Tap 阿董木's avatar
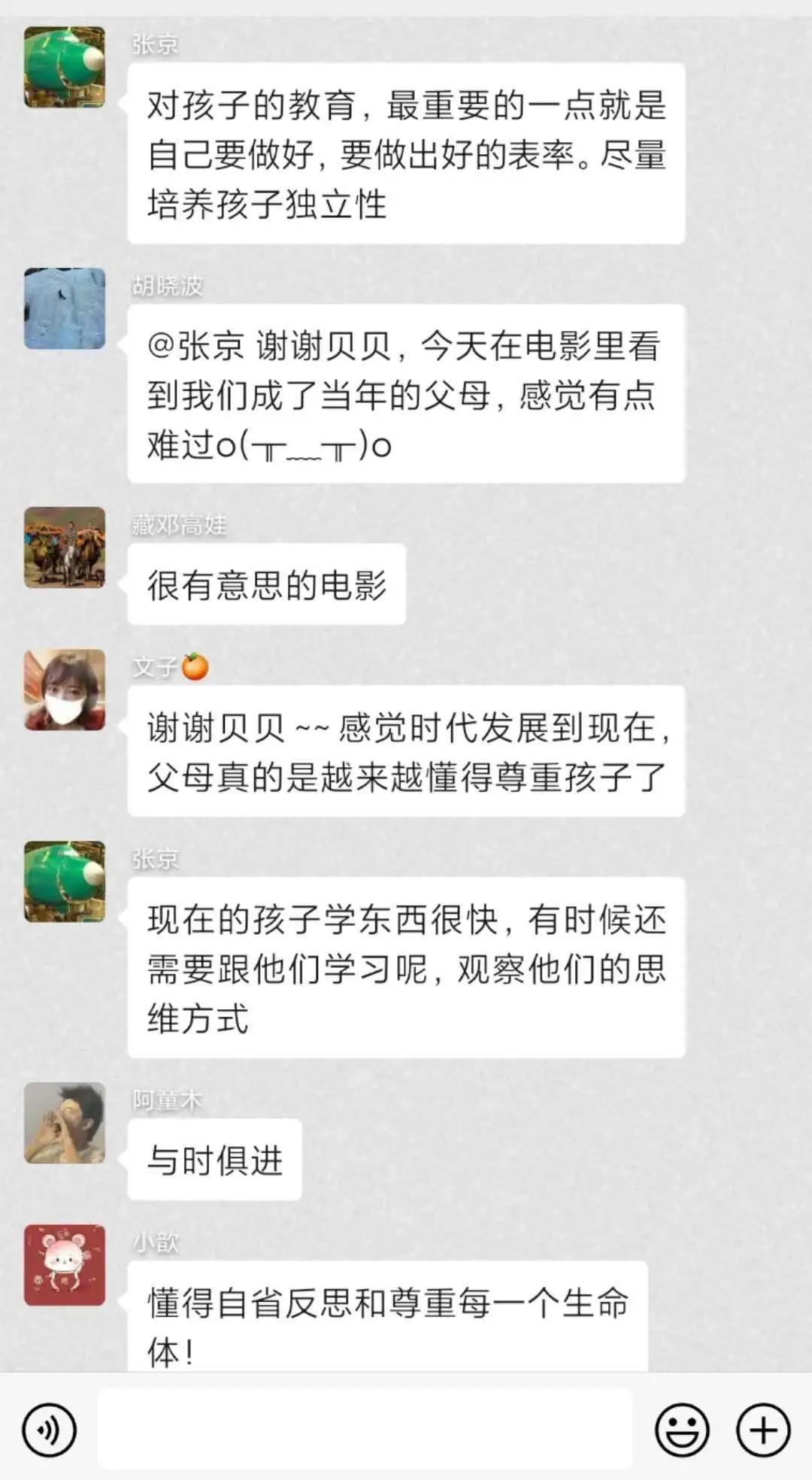Image resolution: width=812 pixels, height=1480 pixels. pos(65,1123)
